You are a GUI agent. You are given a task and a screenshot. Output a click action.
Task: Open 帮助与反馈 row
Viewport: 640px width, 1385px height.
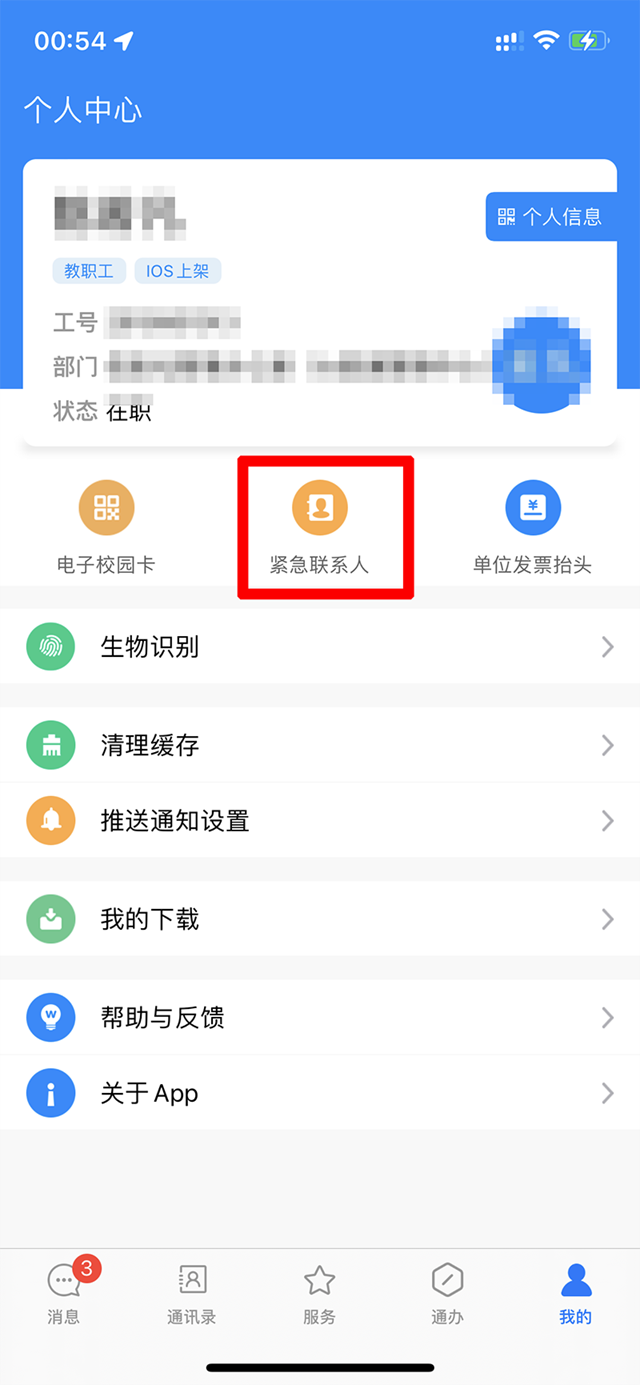coord(320,1017)
